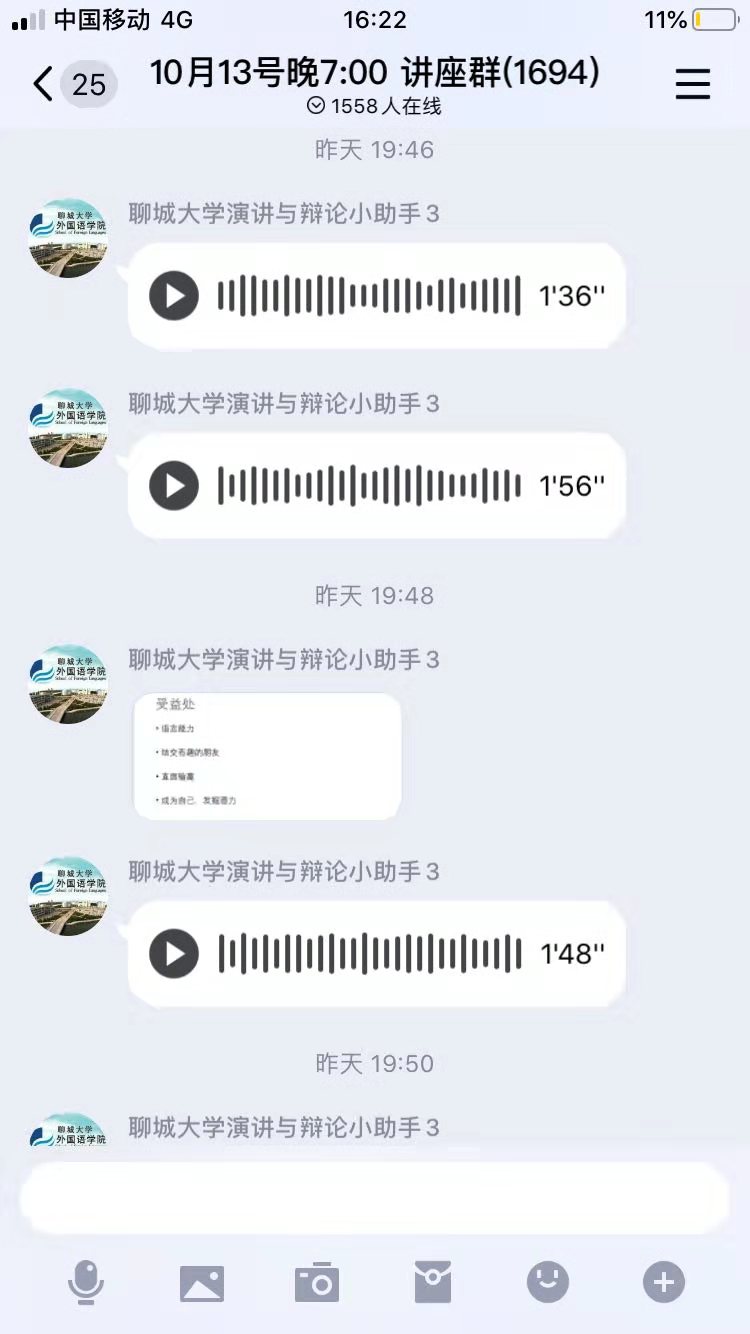The width and height of the screenshot is (750, 1334).
Task: Open the camera to take photo
Action: [x=317, y=1282]
